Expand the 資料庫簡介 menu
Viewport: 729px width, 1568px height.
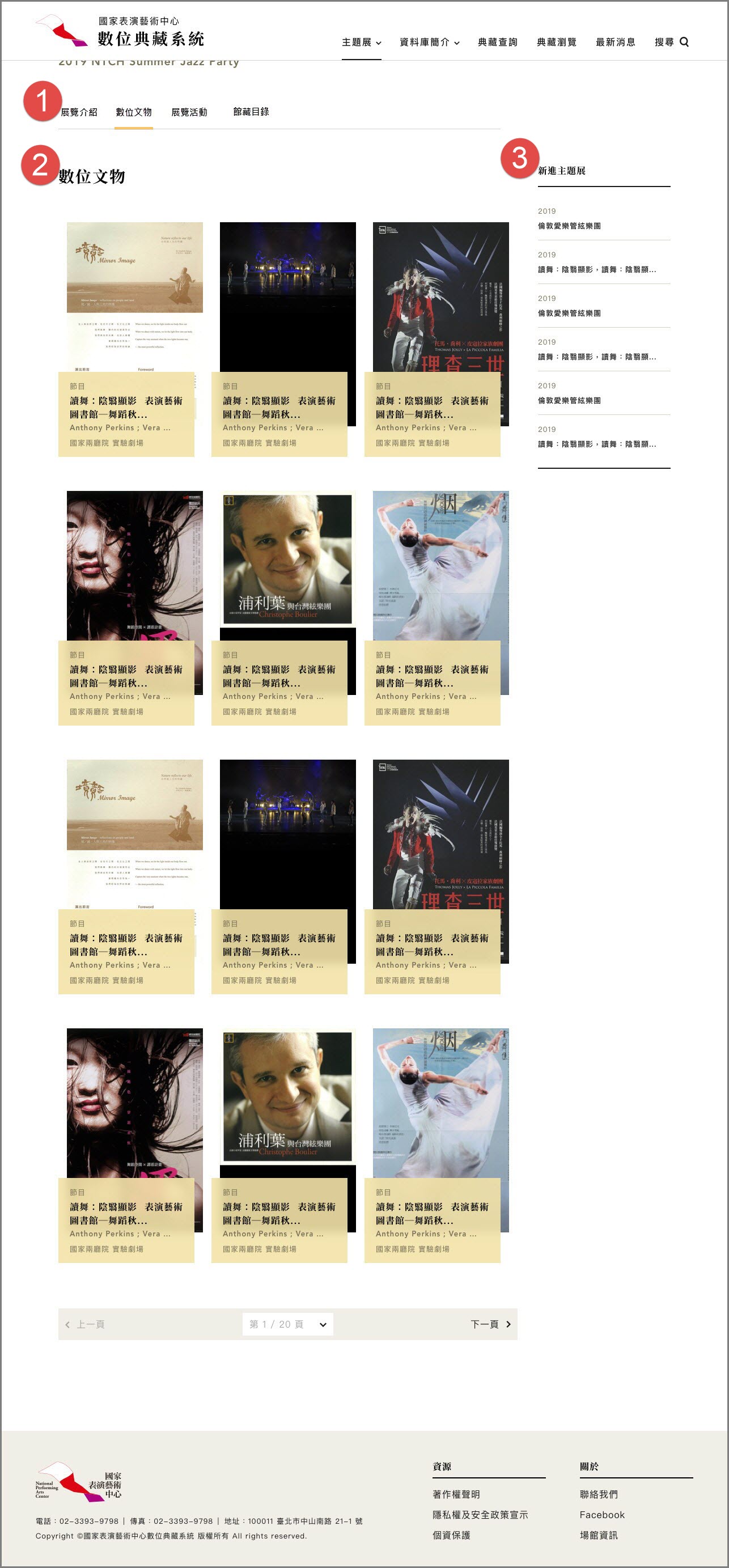pos(429,42)
